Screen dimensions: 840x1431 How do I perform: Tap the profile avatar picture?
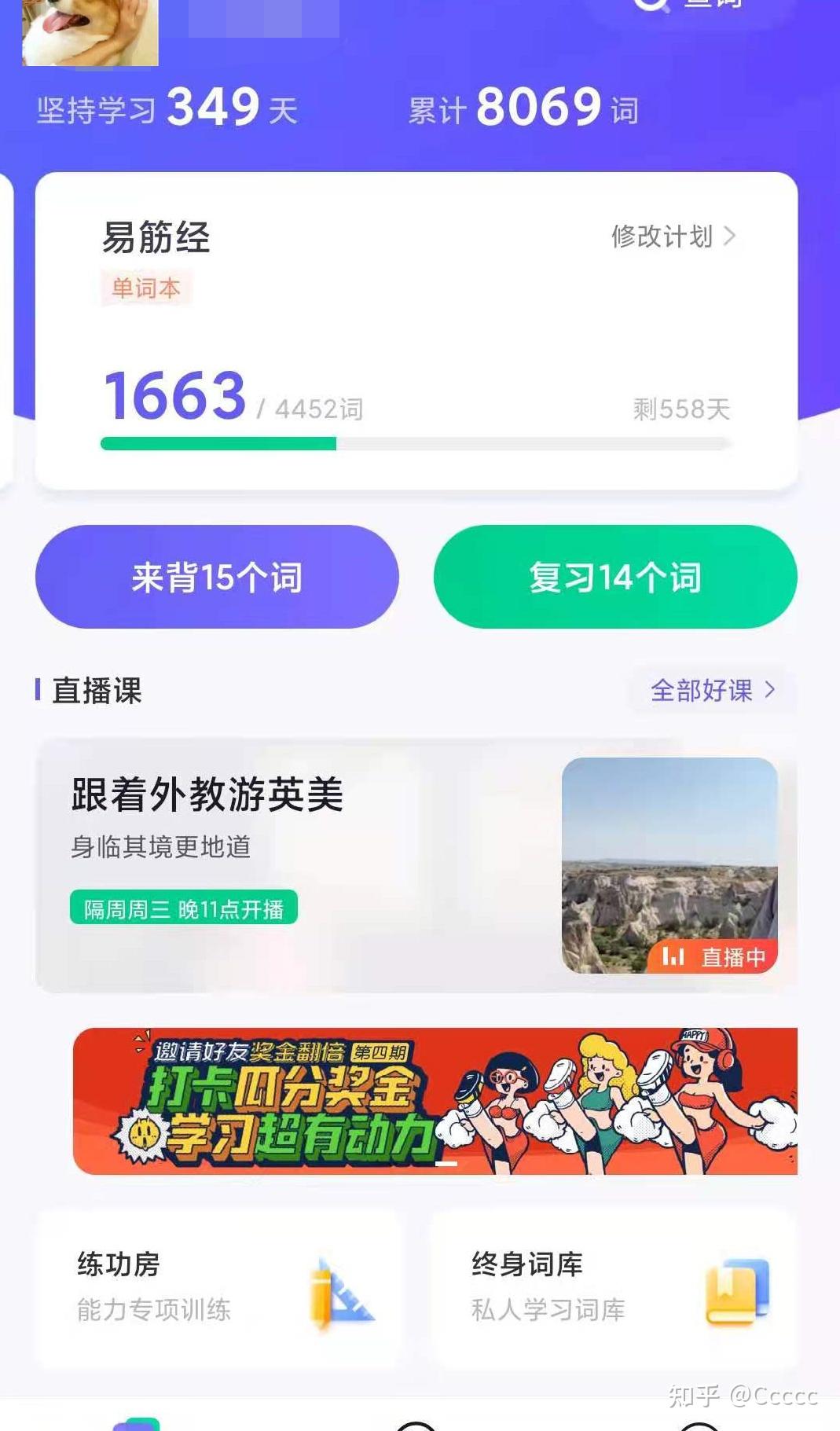(90, 31)
